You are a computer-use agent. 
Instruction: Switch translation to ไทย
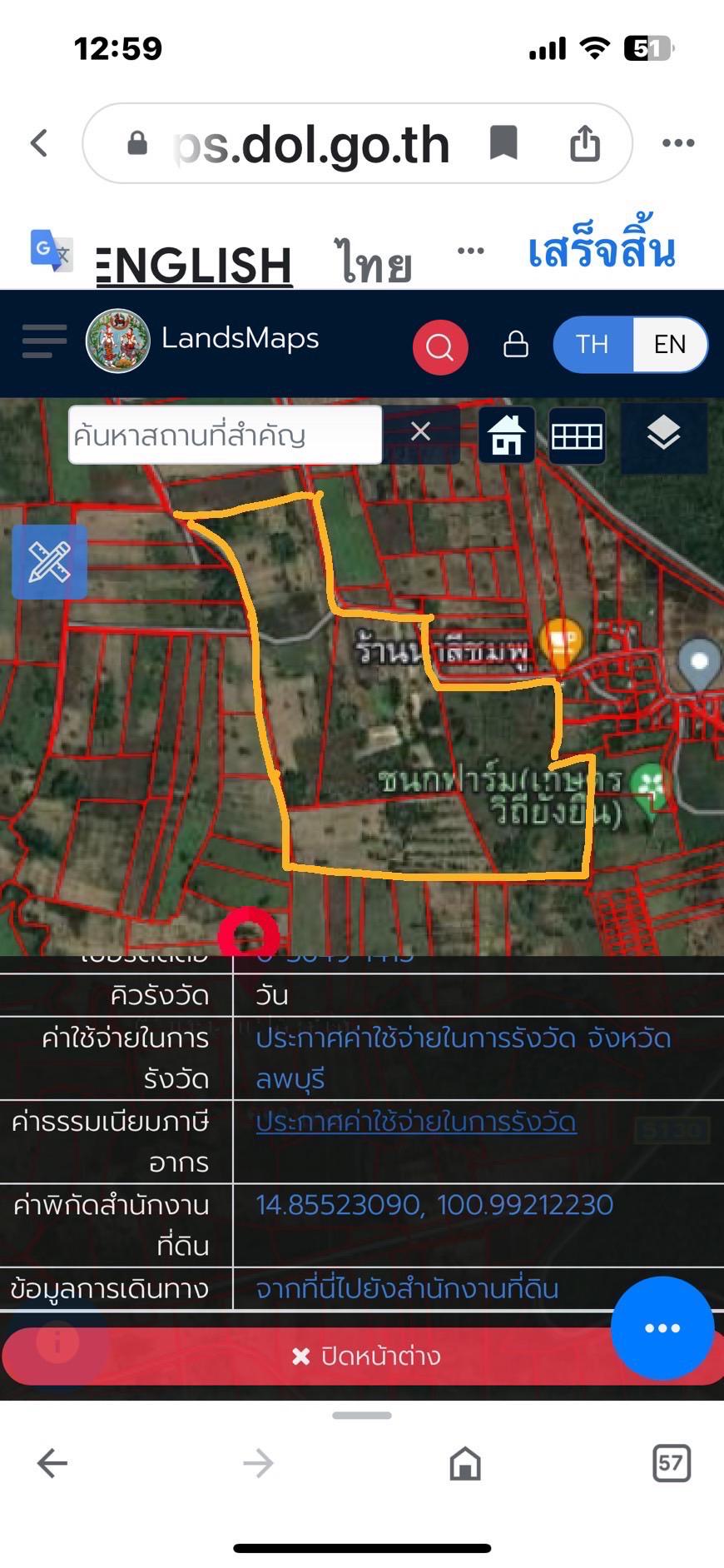[x=374, y=261]
